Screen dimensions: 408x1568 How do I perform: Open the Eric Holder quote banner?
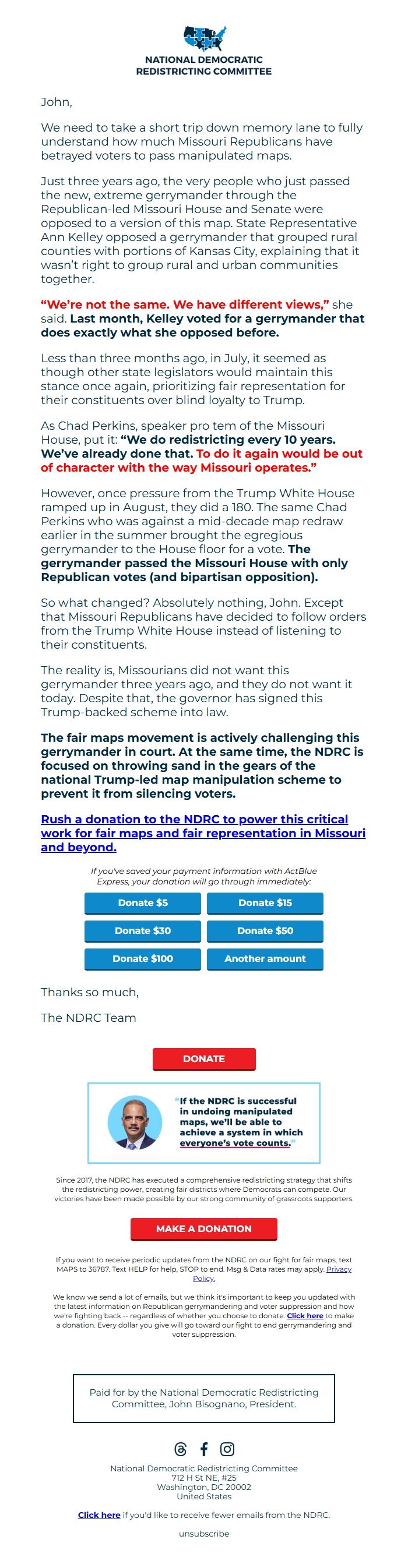(204, 1123)
